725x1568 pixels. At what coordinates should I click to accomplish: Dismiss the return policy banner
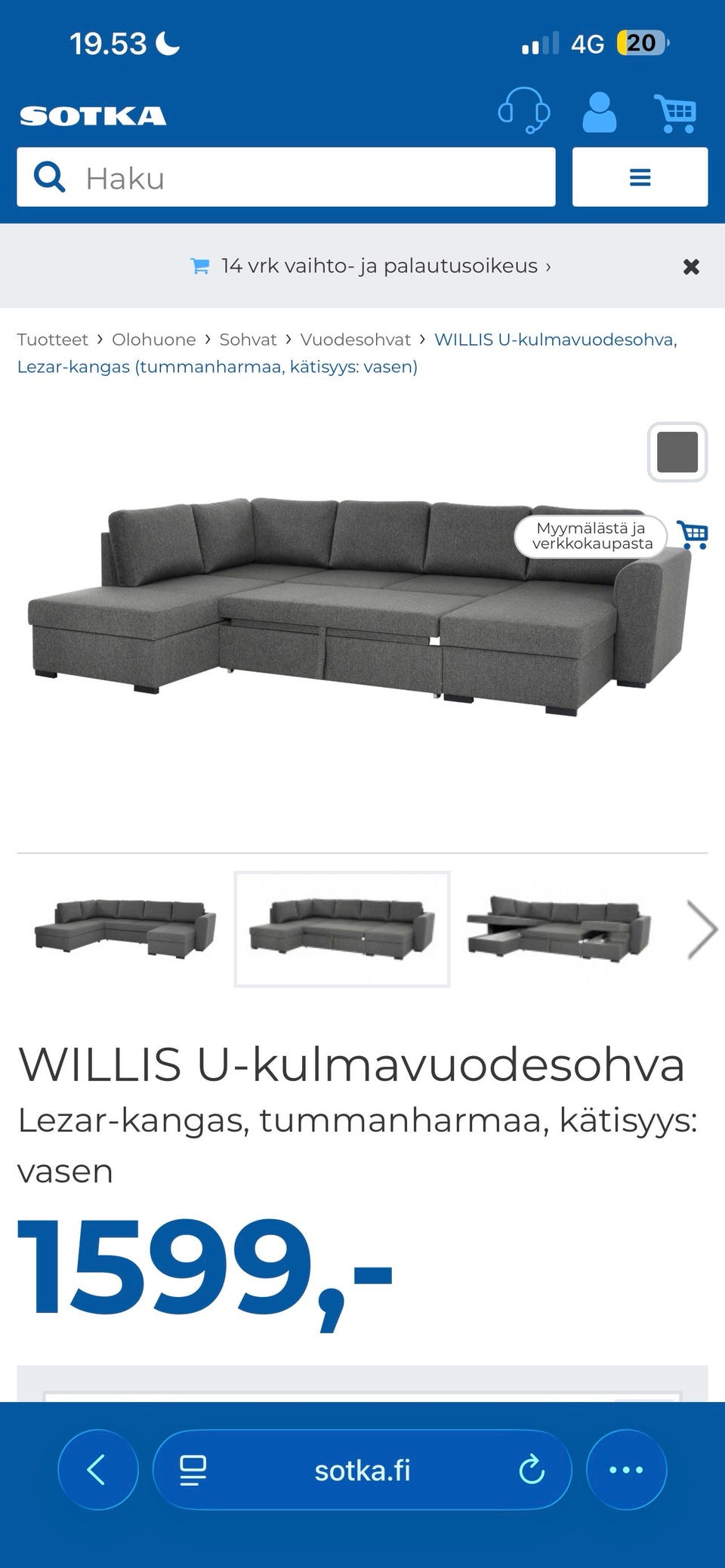point(690,266)
